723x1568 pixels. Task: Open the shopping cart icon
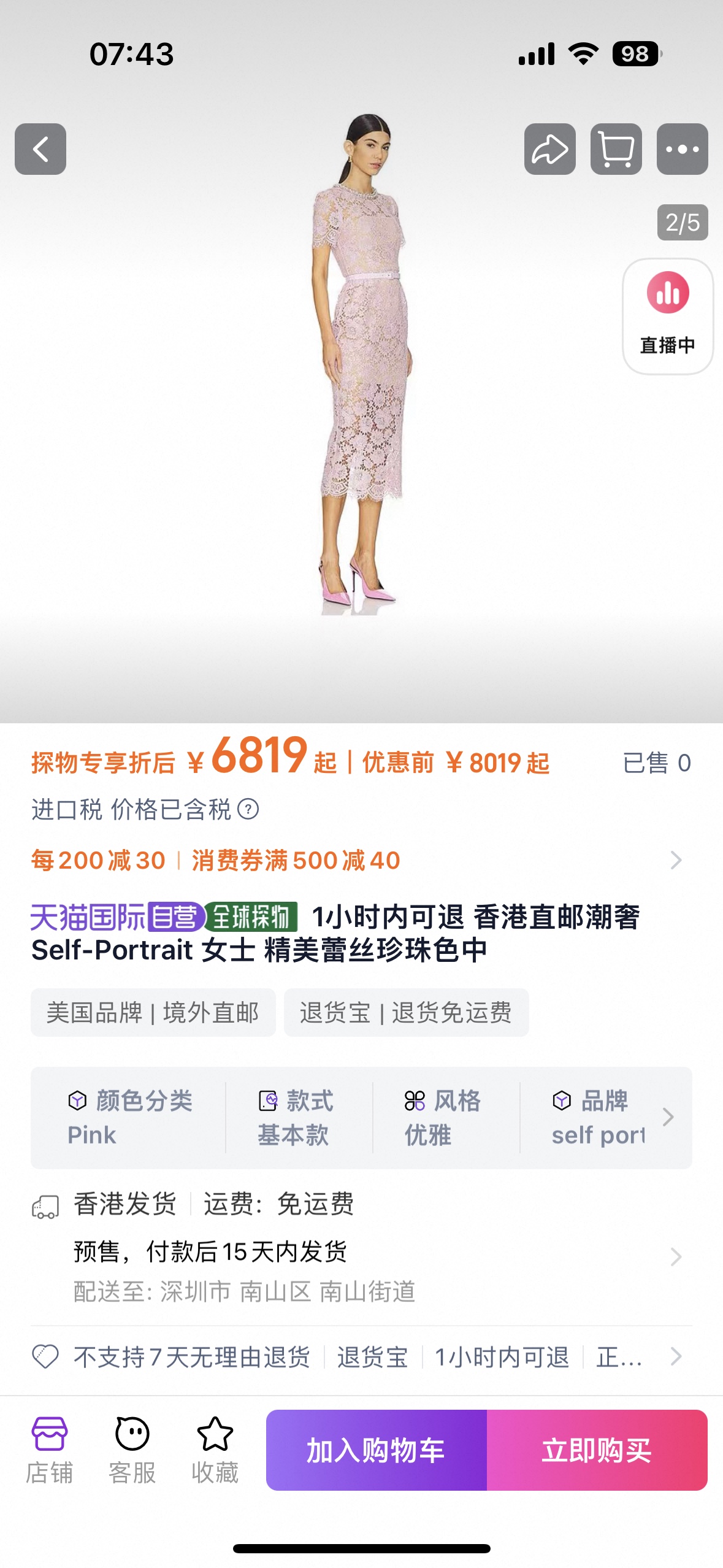(x=616, y=149)
